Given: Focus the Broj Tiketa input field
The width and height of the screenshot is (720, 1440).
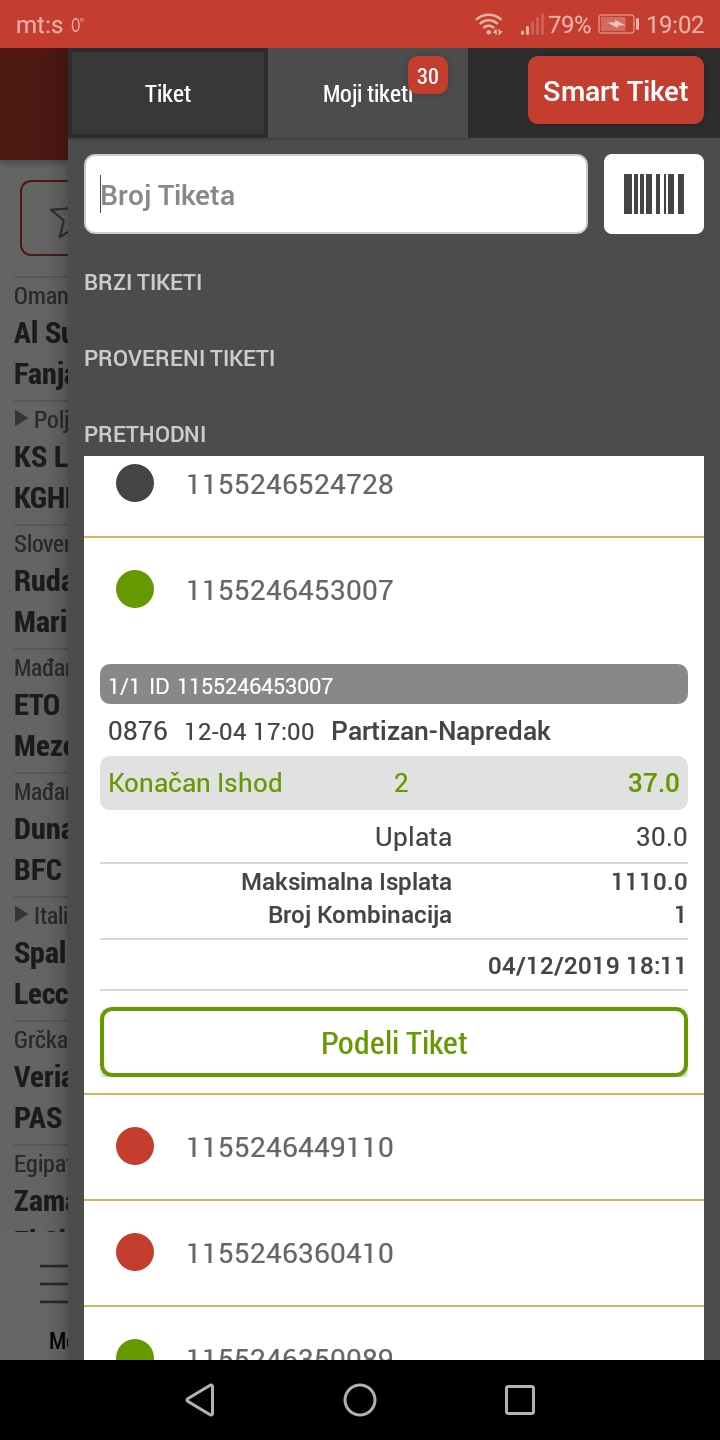Looking at the screenshot, I should pyautogui.click(x=336, y=194).
